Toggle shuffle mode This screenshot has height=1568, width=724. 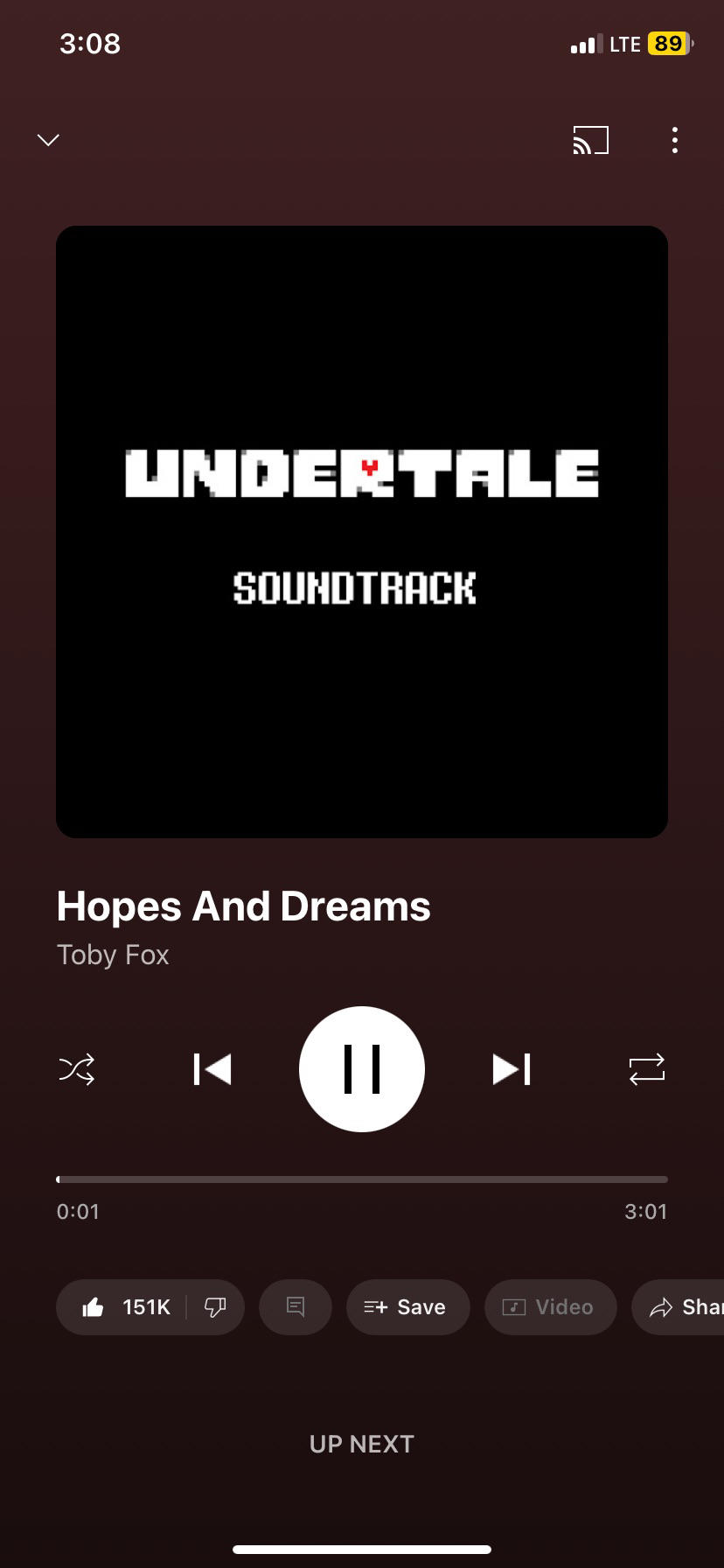77,1069
